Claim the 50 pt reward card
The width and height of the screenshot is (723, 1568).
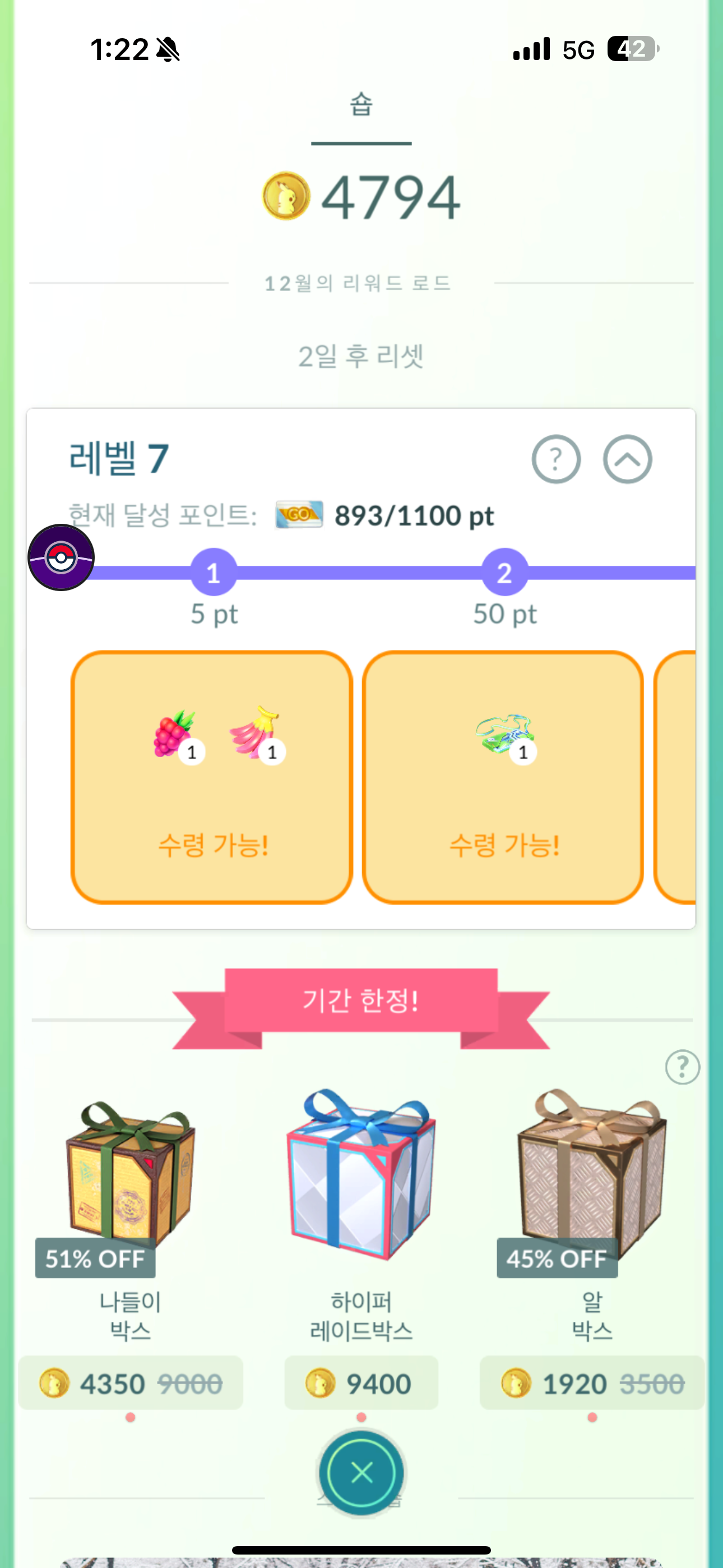503,777
